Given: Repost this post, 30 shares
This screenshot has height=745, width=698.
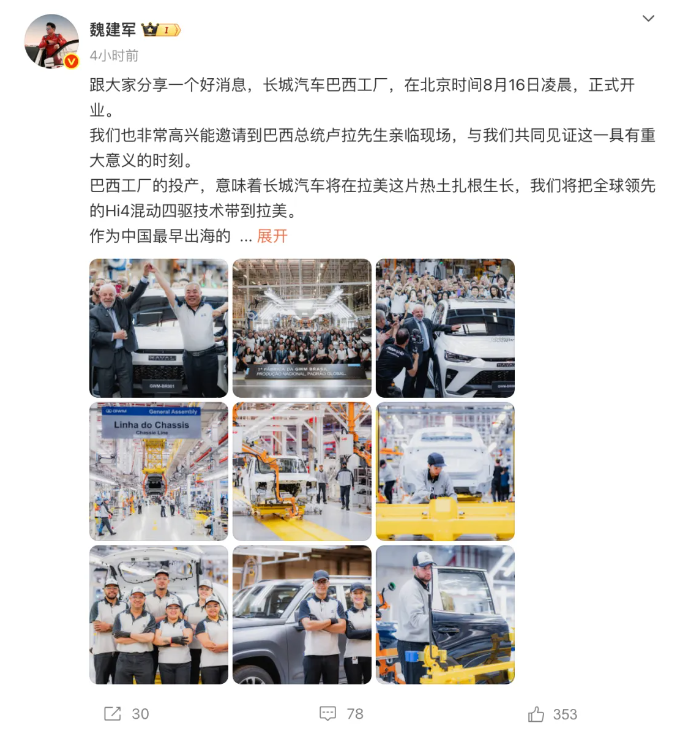Looking at the screenshot, I should pyautogui.click(x=126, y=713).
